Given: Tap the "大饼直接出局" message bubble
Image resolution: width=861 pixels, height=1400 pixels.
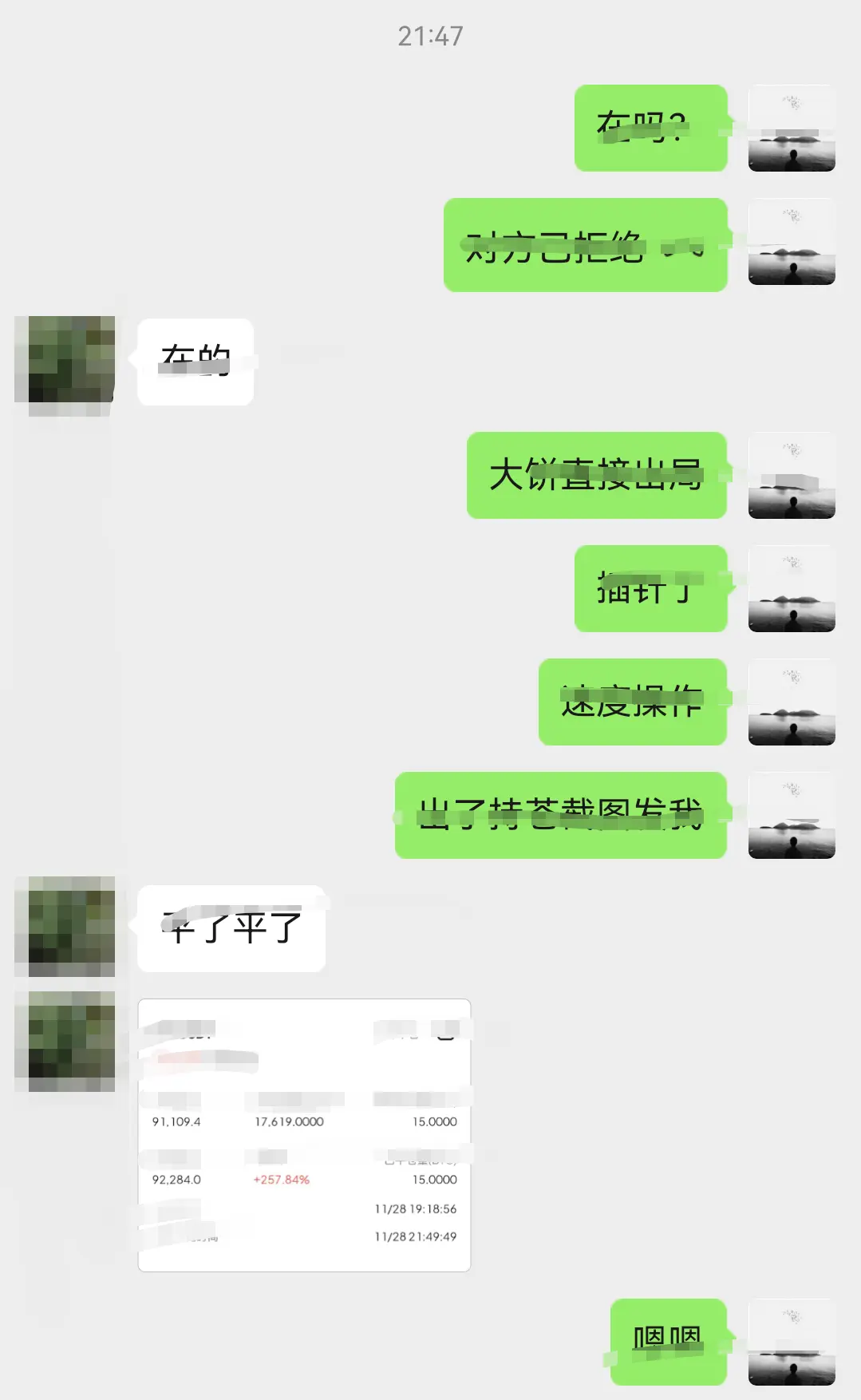Looking at the screenshot, I should (x=596, y=477).
